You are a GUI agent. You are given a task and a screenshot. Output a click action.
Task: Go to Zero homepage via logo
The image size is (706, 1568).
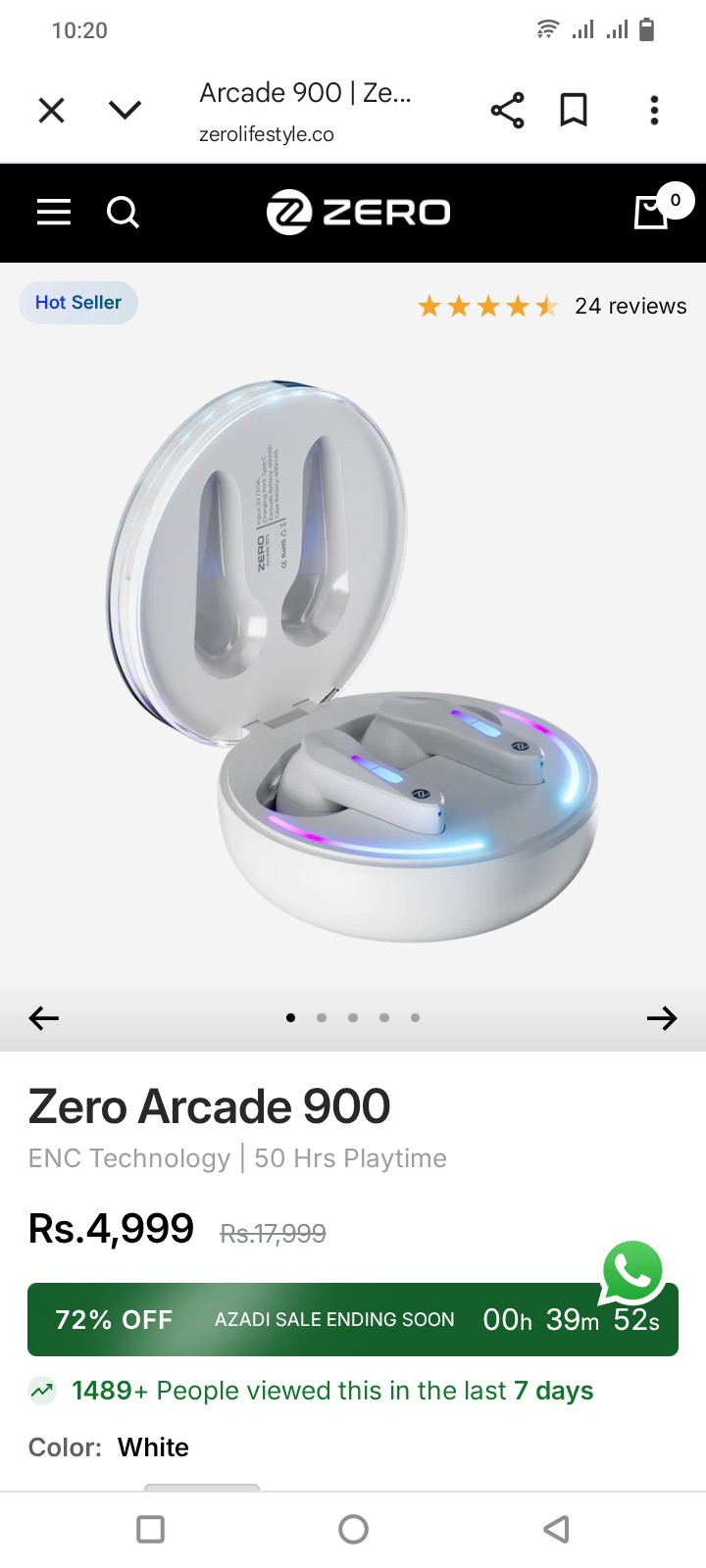tap(358, 212)
